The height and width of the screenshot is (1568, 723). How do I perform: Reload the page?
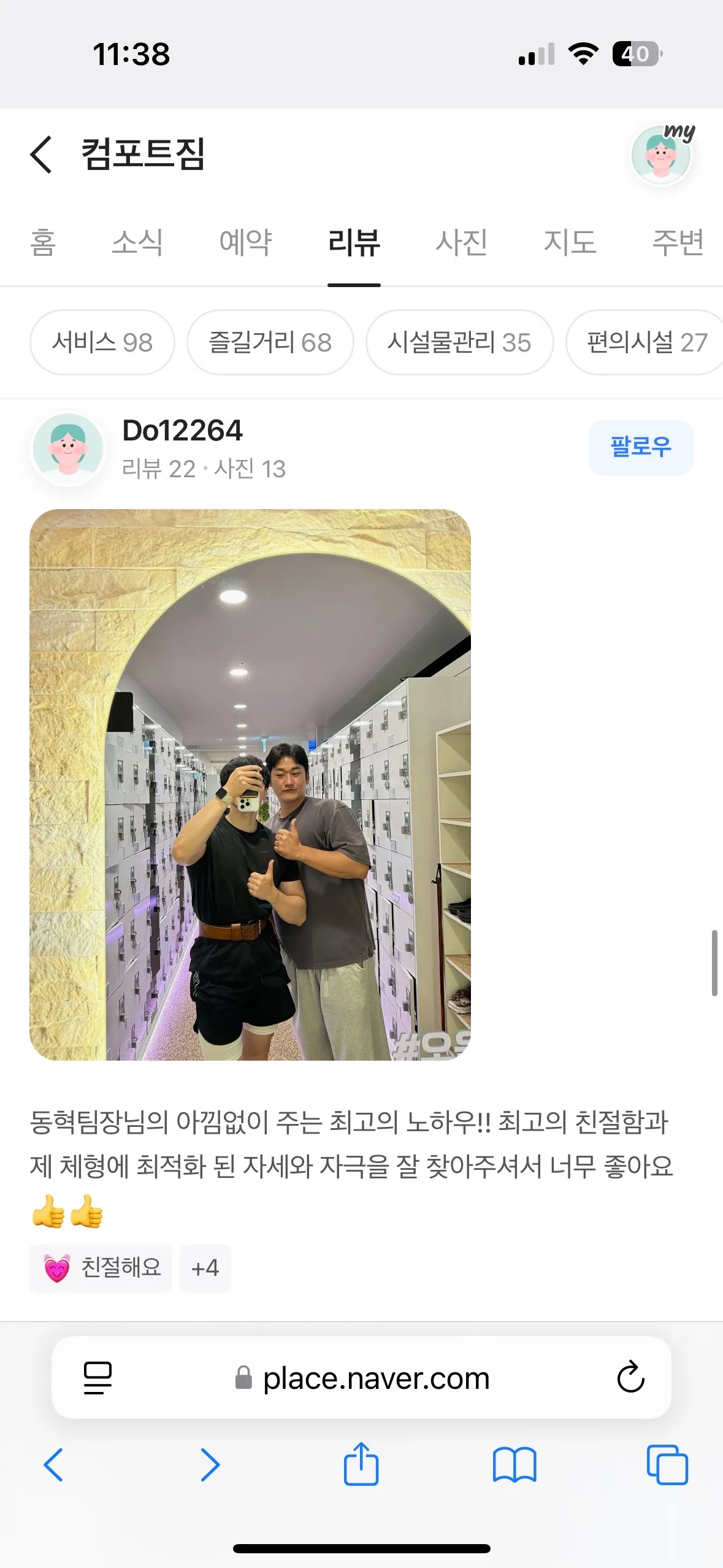coord(630,1378)
